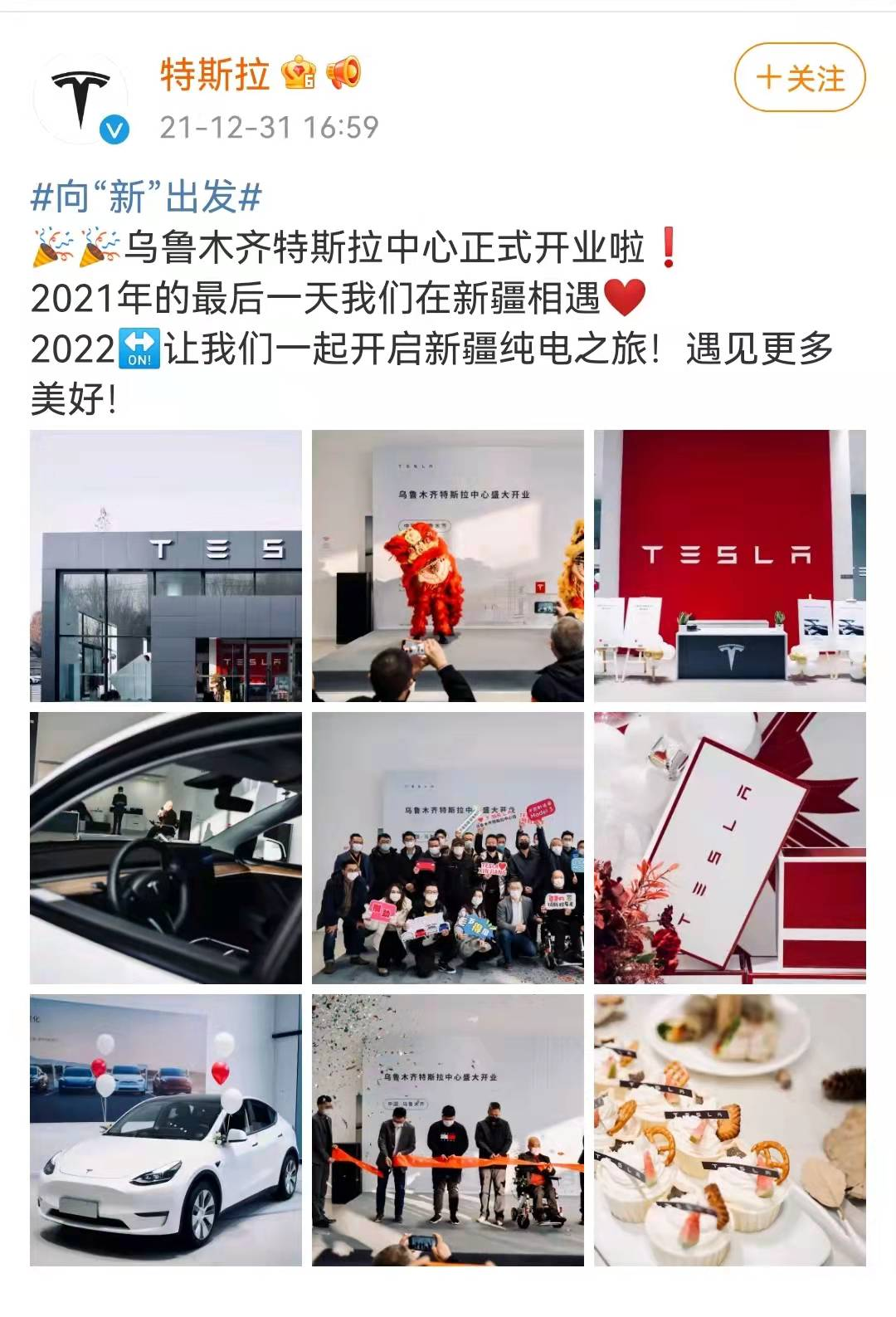Follow Tesla with the 关注 button
The height and width of the screenshot is (1317, 896).
point(799,78)
